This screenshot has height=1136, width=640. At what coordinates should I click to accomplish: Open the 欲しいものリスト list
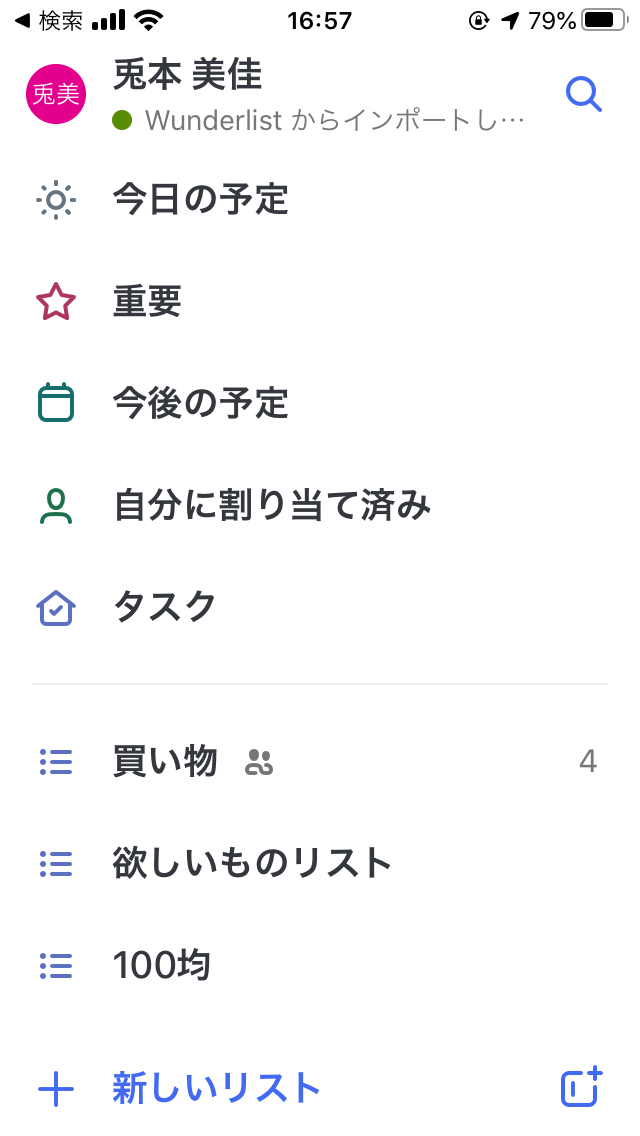pos(320,863)
